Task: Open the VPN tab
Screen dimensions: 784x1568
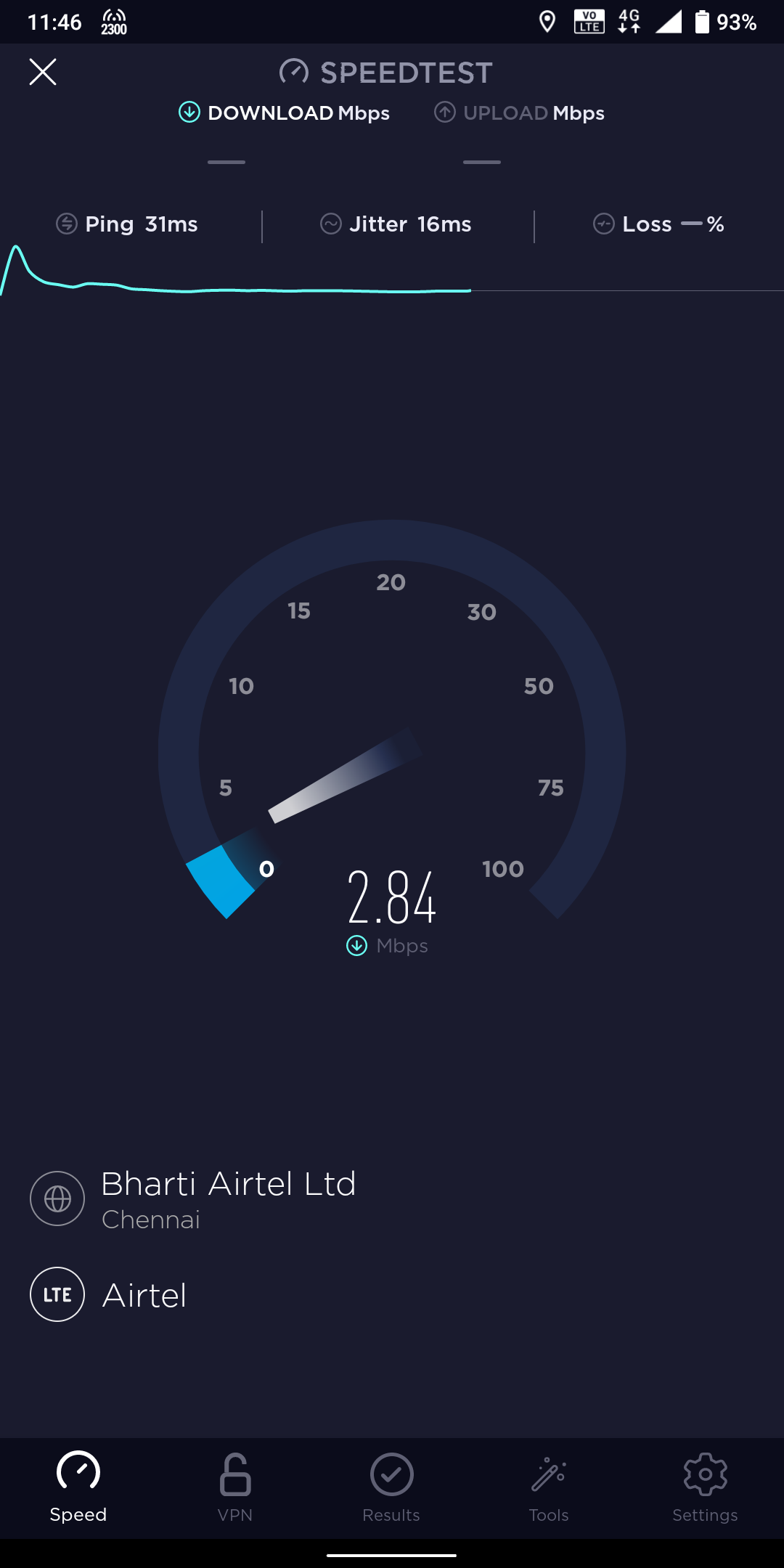Action: click(235, 1487)
